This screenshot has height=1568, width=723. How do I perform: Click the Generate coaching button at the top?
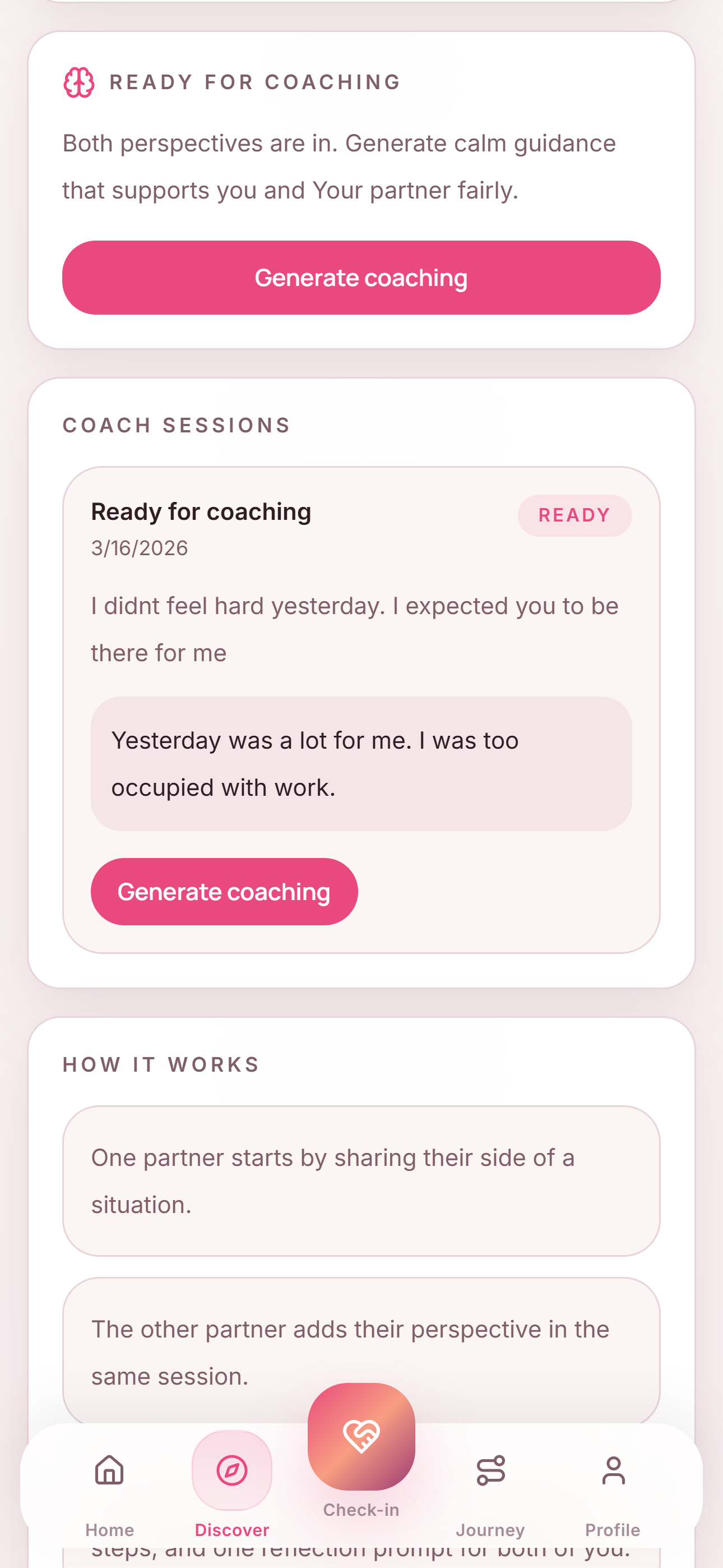361,278
